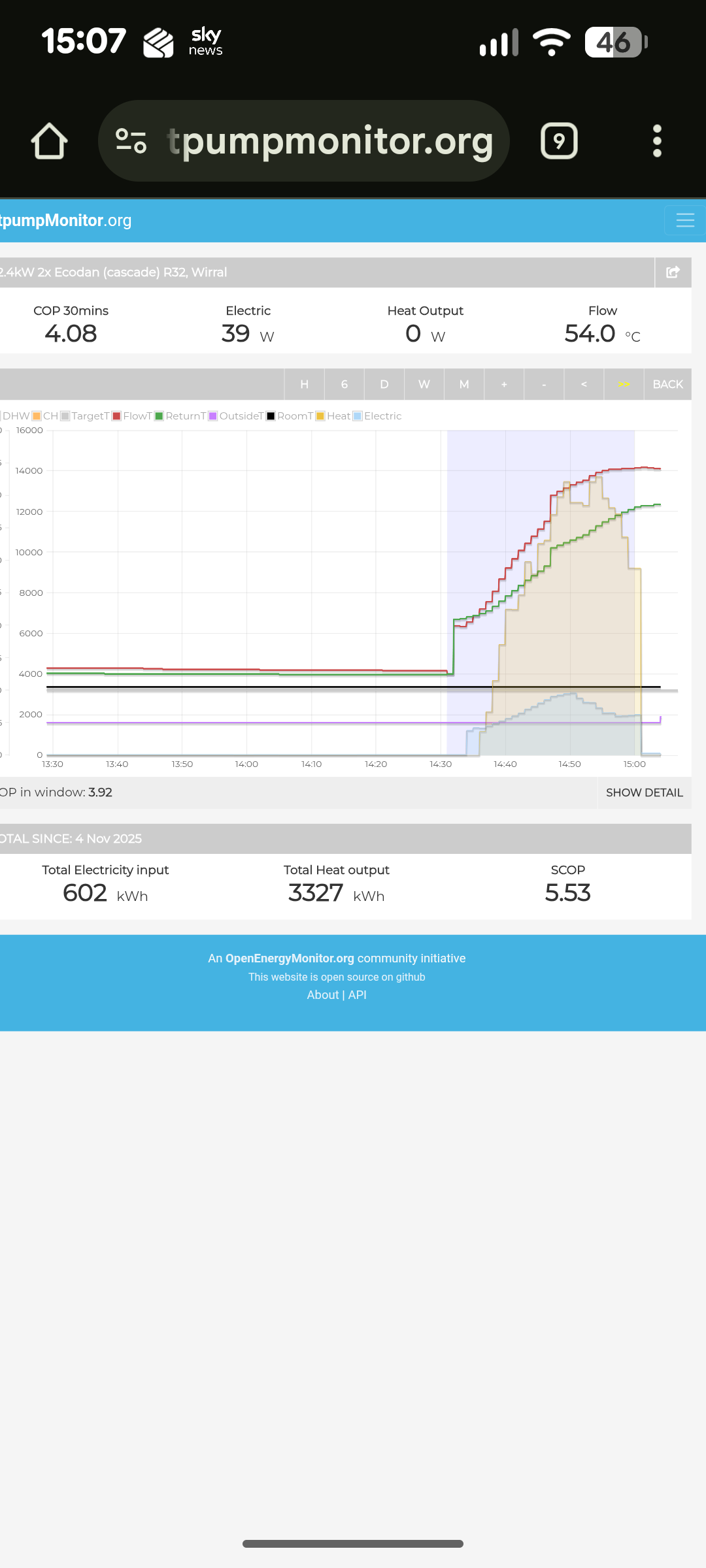706x1568 pixels.
Task: Move the graph window earlier
Action: [x=584, y=384]
